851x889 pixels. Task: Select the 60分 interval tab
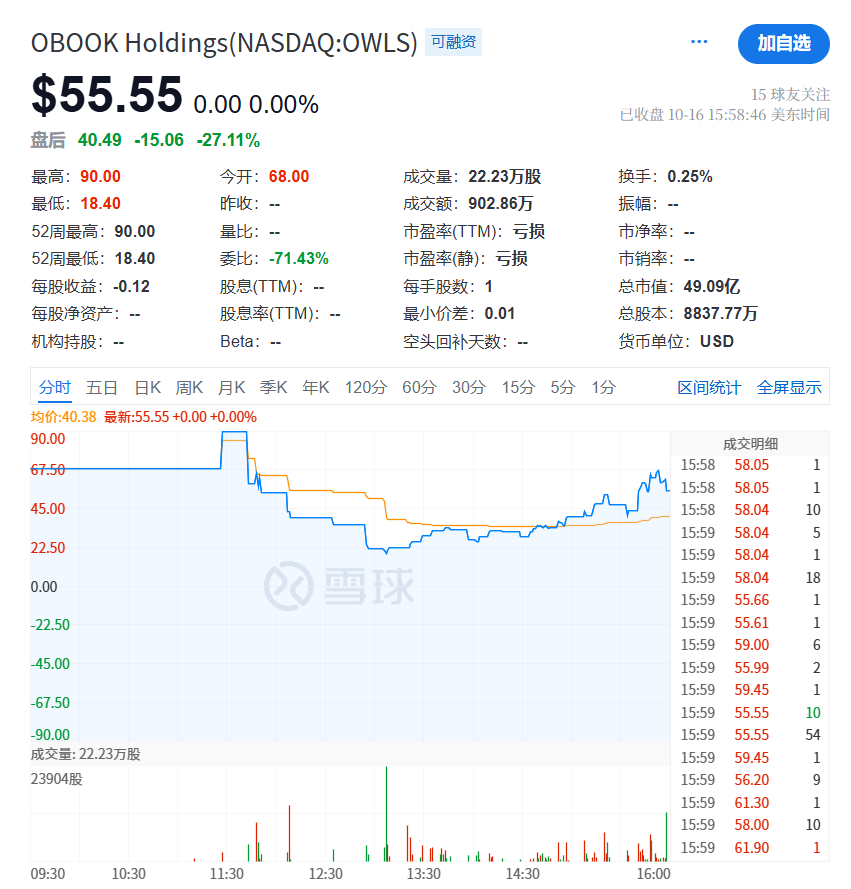tap(419, 388)
